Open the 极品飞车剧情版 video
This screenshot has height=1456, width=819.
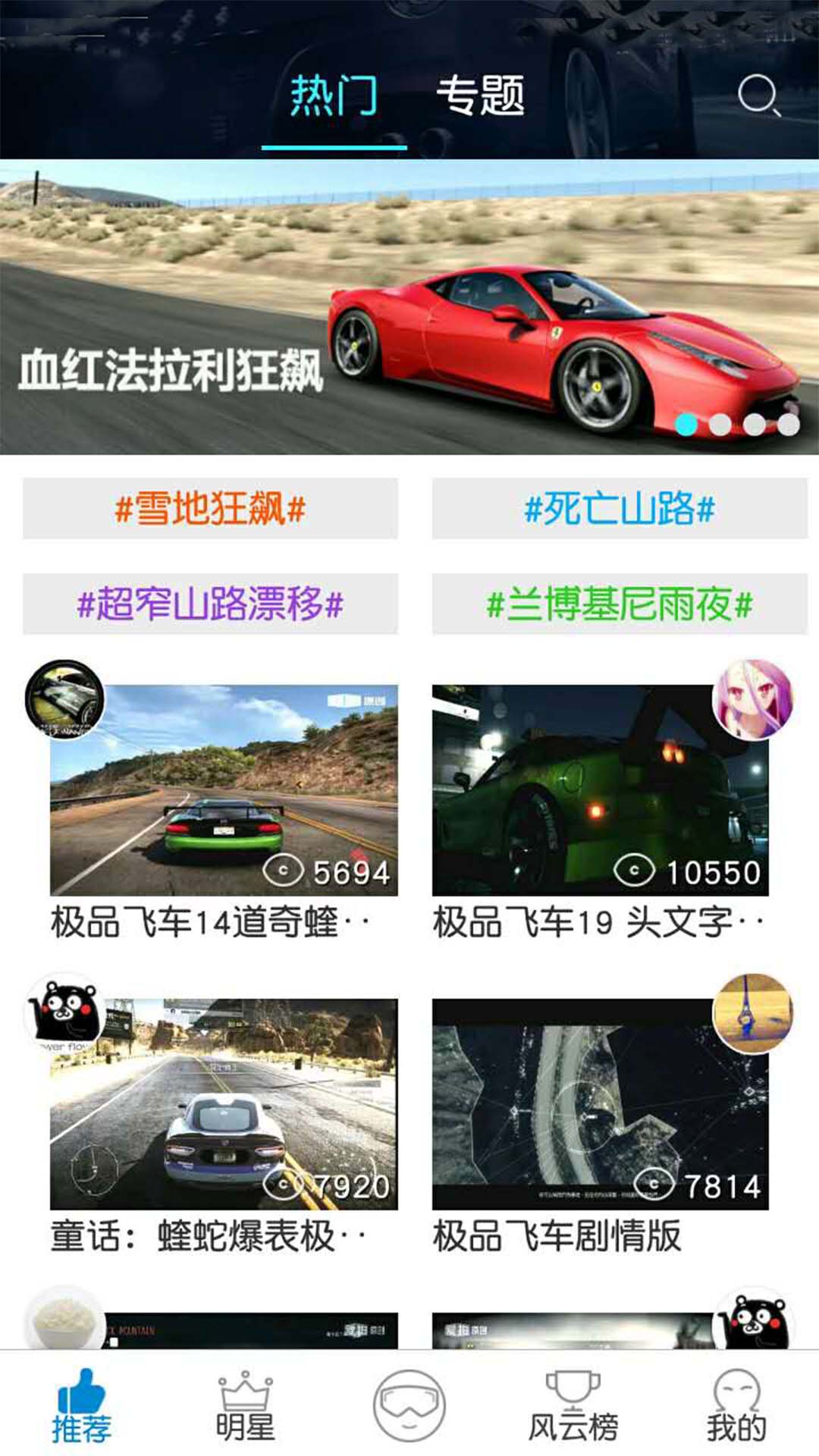tap(600, 1104)
